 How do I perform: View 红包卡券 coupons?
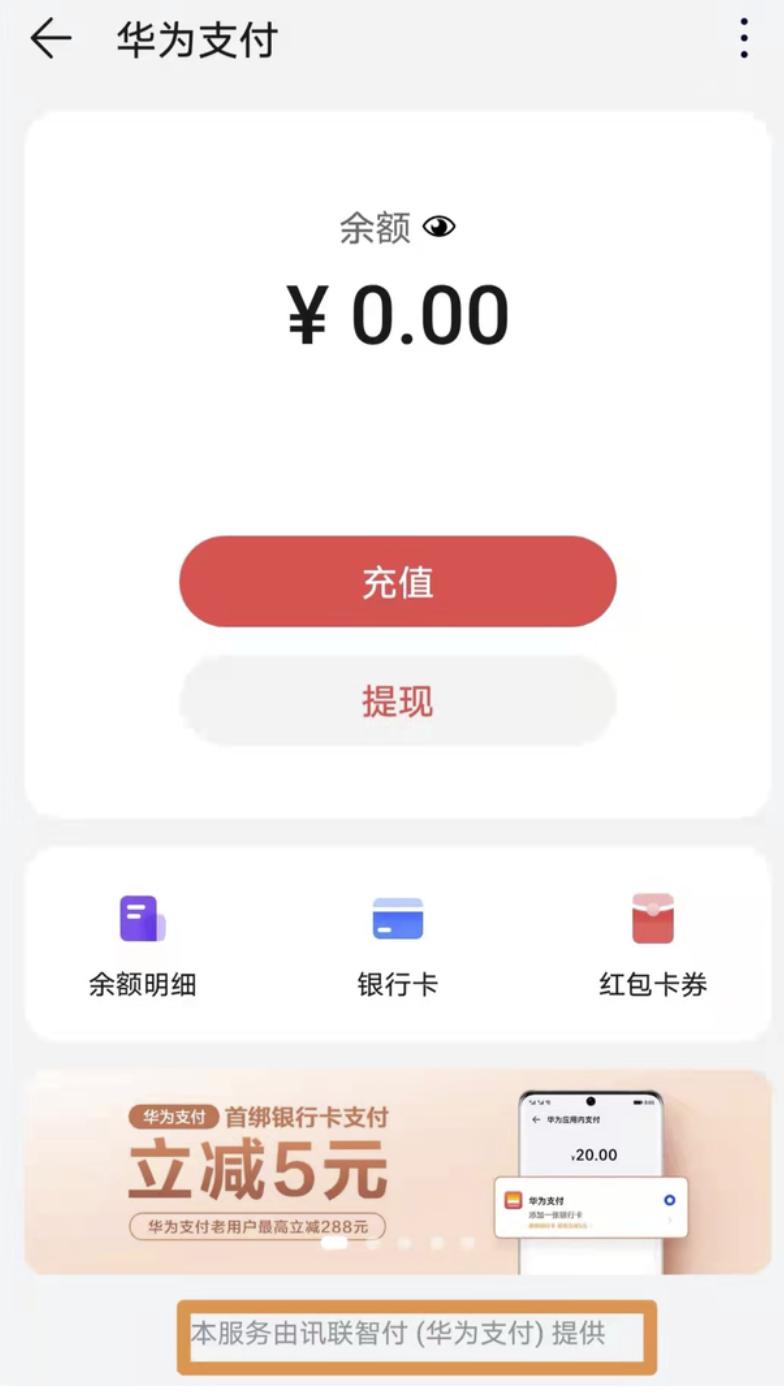652,944
